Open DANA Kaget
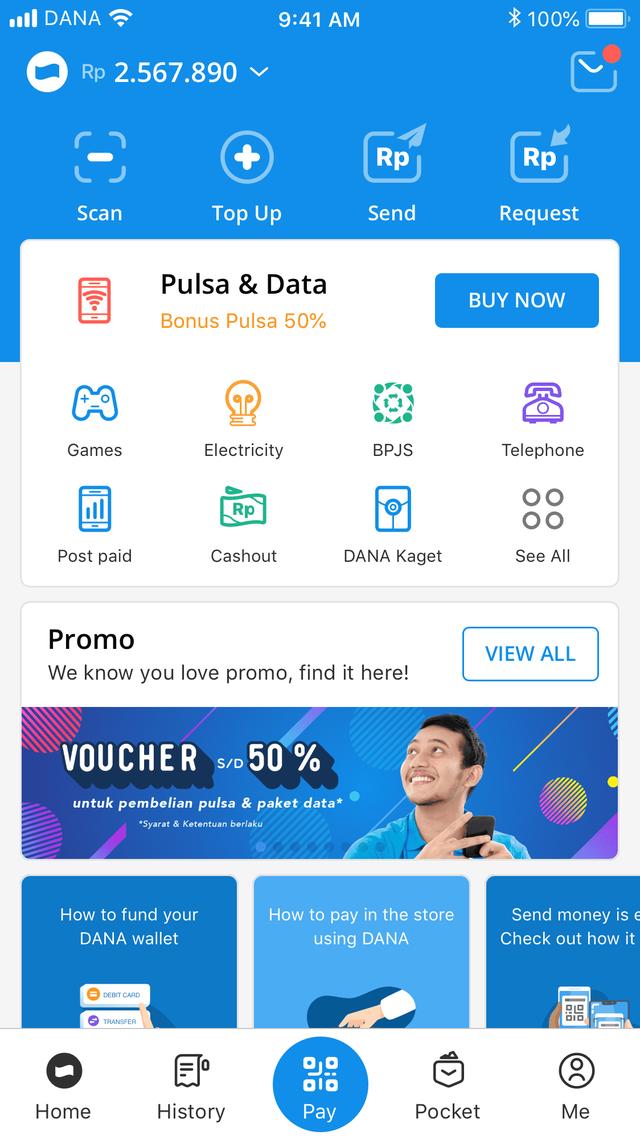This screenshot has height=1139, width=640. point(392,524)
